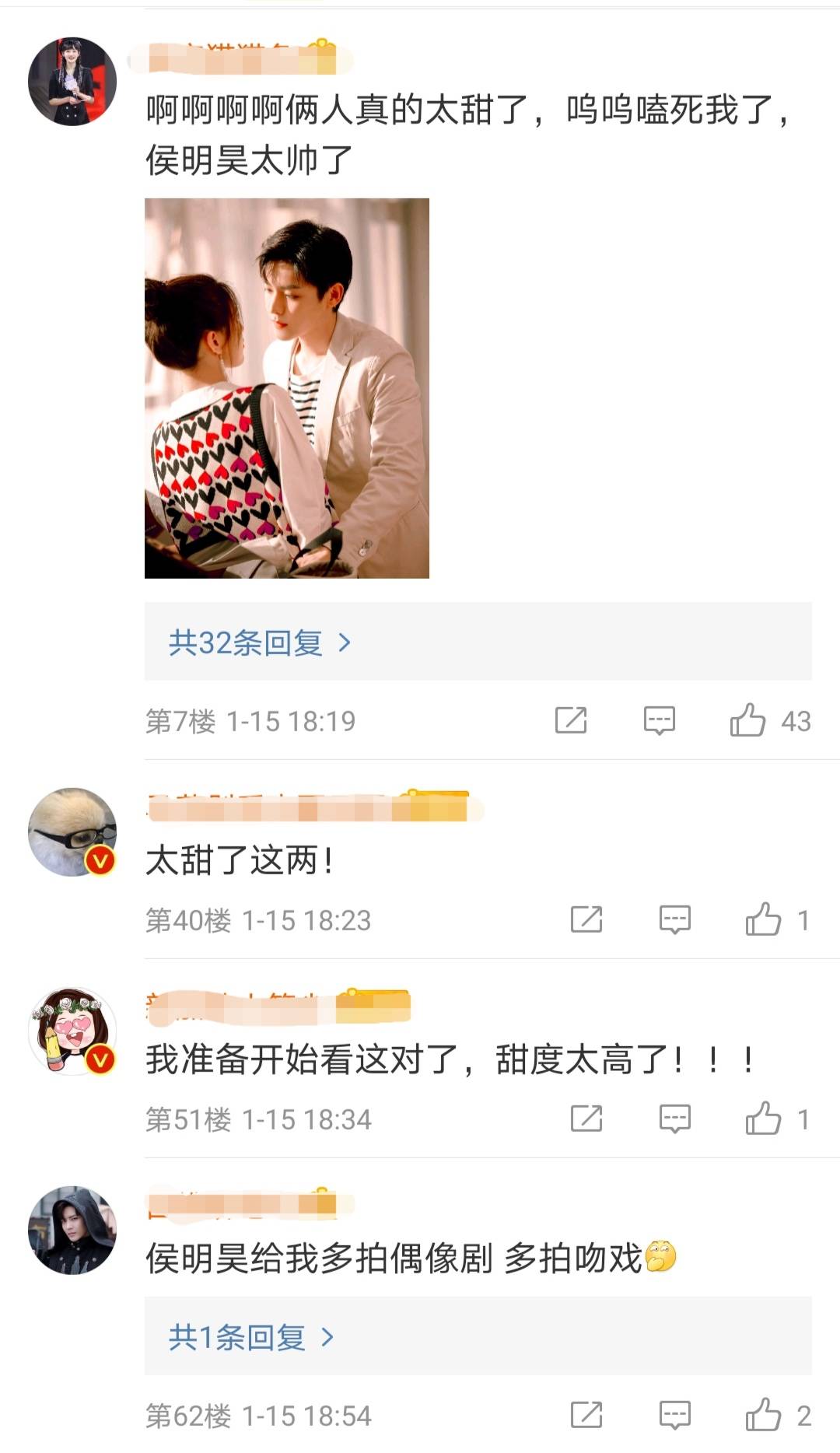The image size is (840, 1453).
Task: Like the 第7楼 comment with 43 likes
Action: (748, 720)
